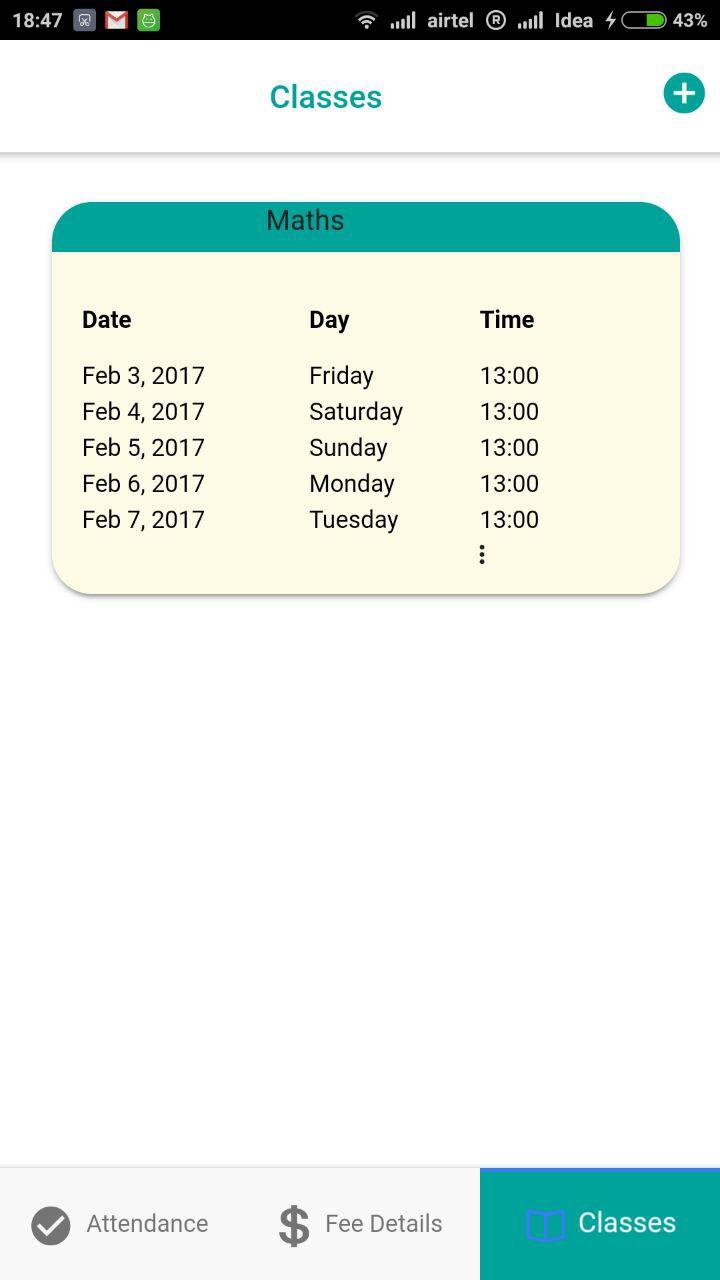Open the Maths class card header
Screen dimensions: 720x1280
tap(305, 221)
